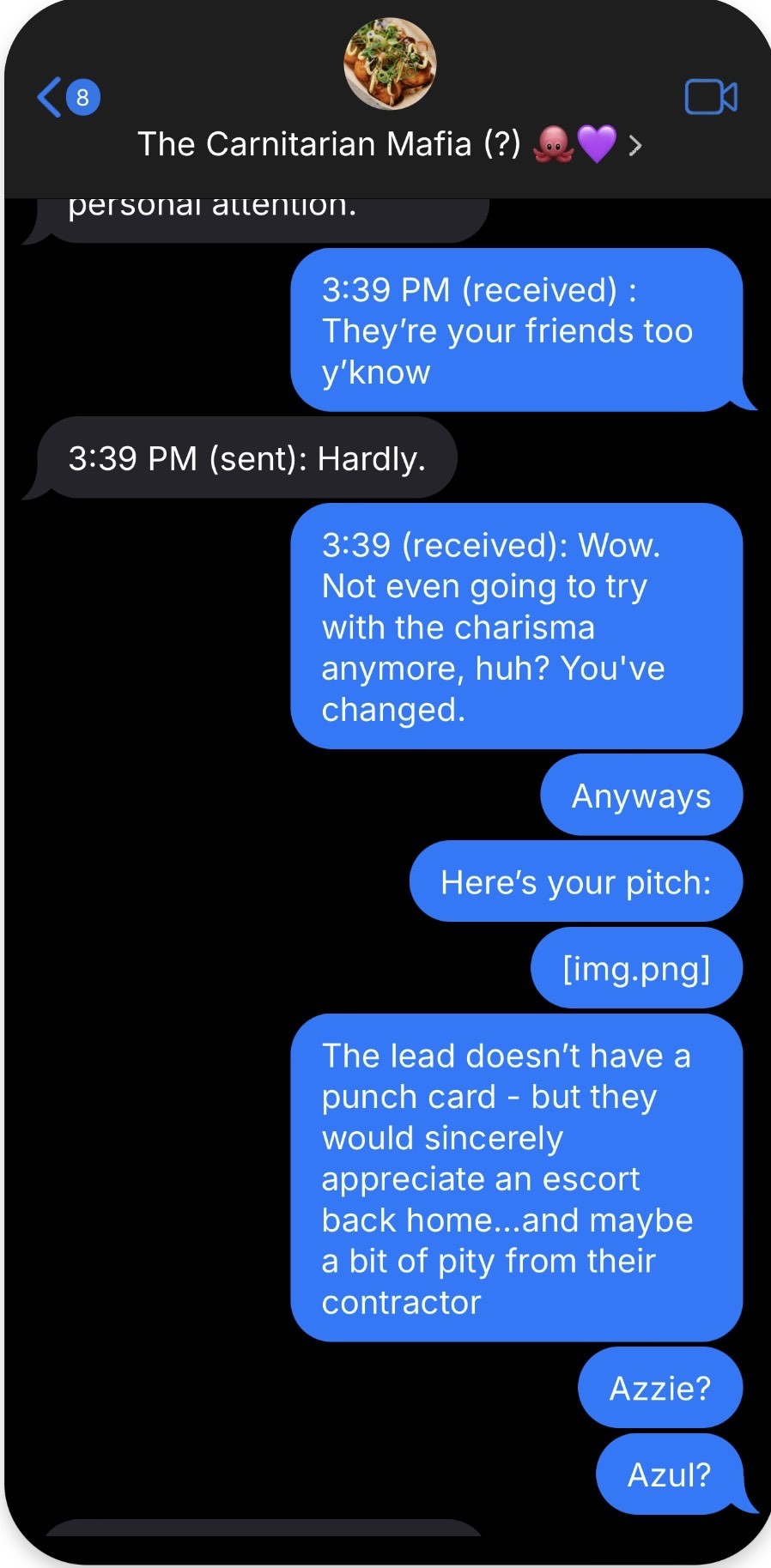Screen dimensions: 771x1568
Task: Start a video call with the group
Action: [710, 97]
